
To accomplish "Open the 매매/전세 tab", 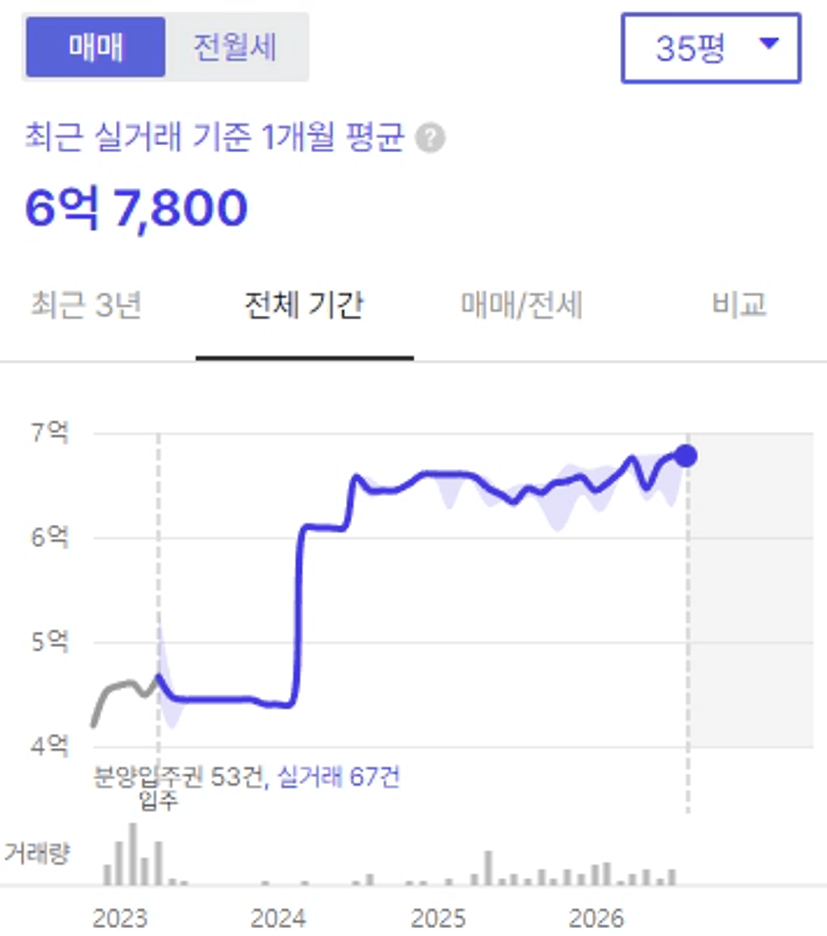I will (522, 305).
